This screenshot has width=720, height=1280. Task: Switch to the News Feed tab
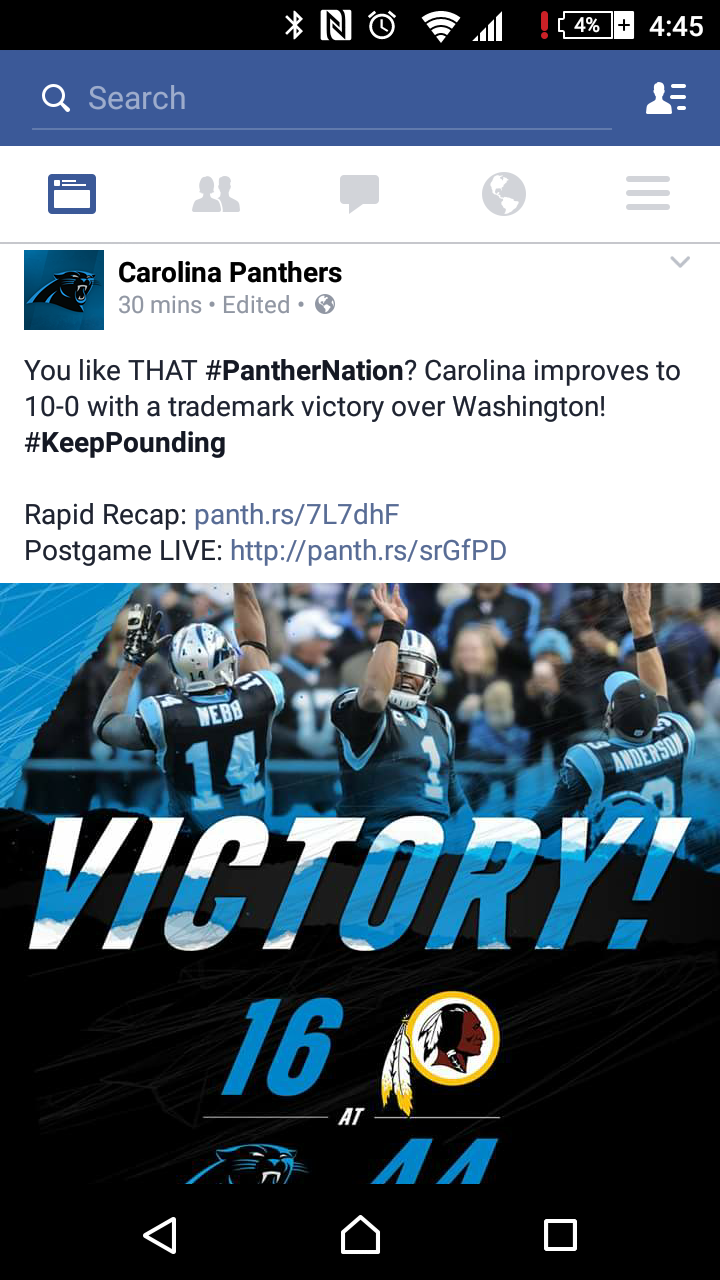point(72,193)
